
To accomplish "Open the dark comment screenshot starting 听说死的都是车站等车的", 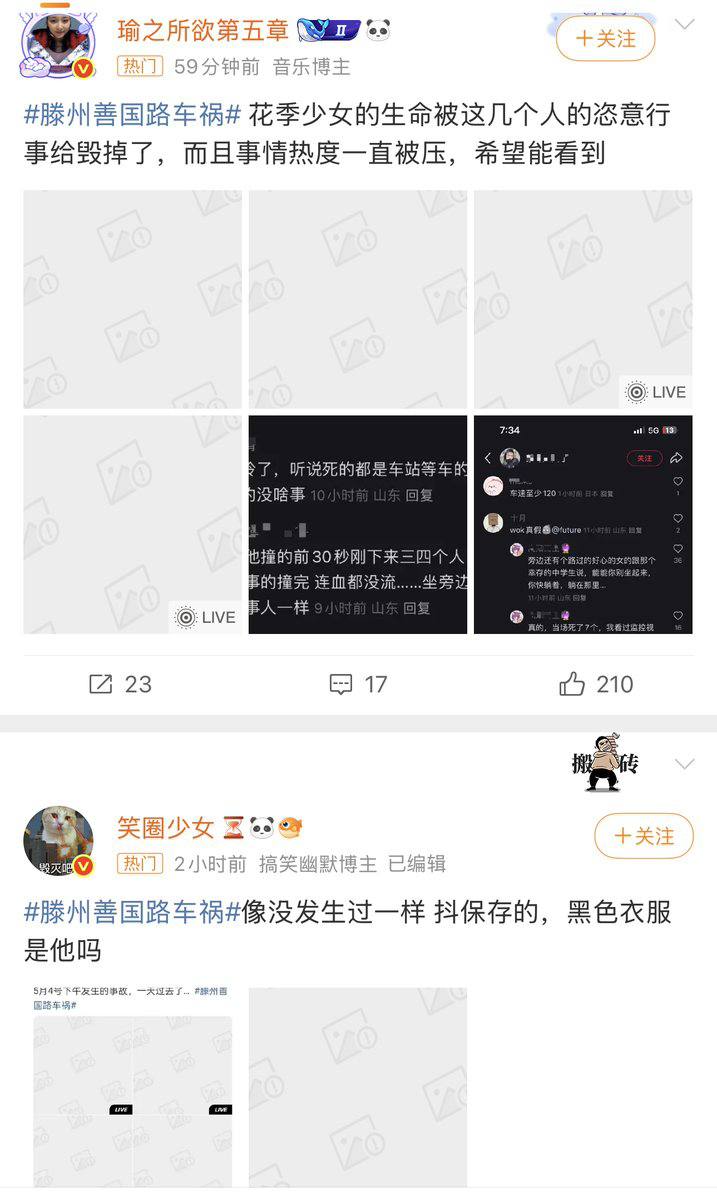I will [x=358, y=525].
